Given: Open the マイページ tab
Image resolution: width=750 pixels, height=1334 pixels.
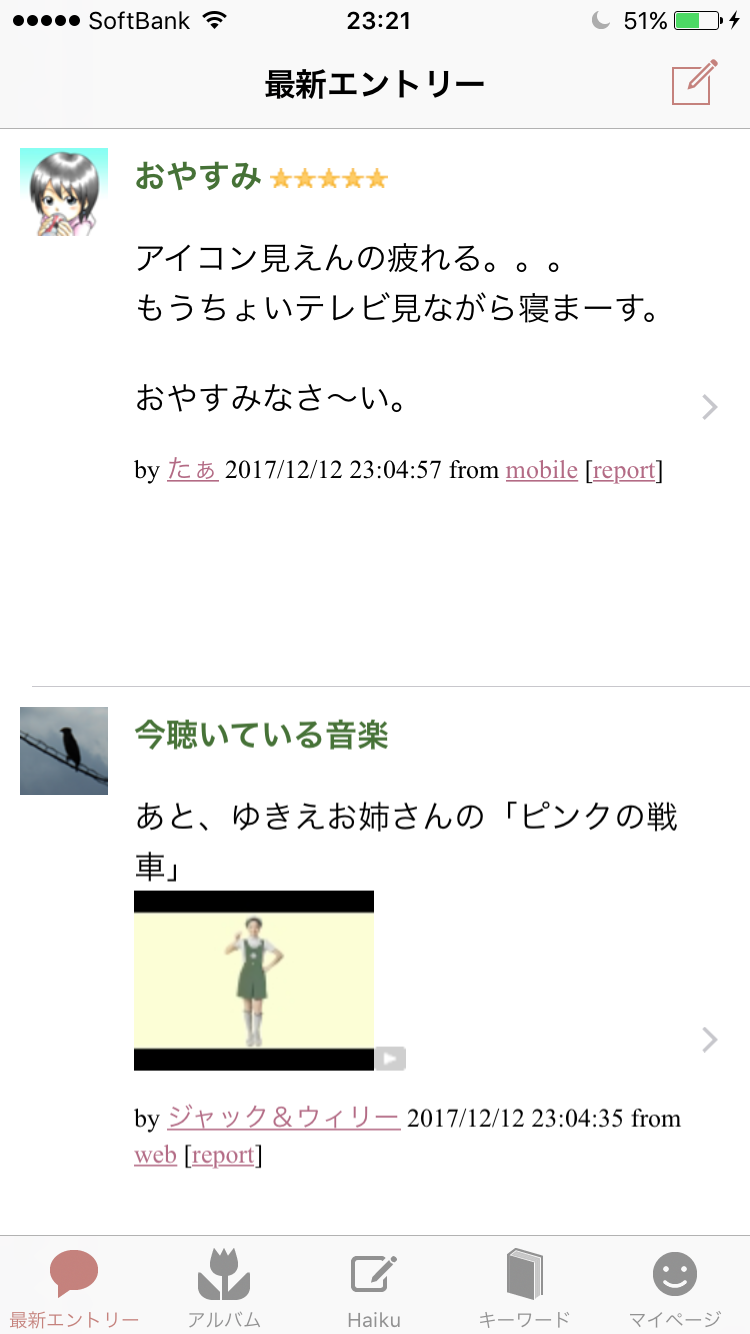Looking at the screenshot, I should 674,1286.
